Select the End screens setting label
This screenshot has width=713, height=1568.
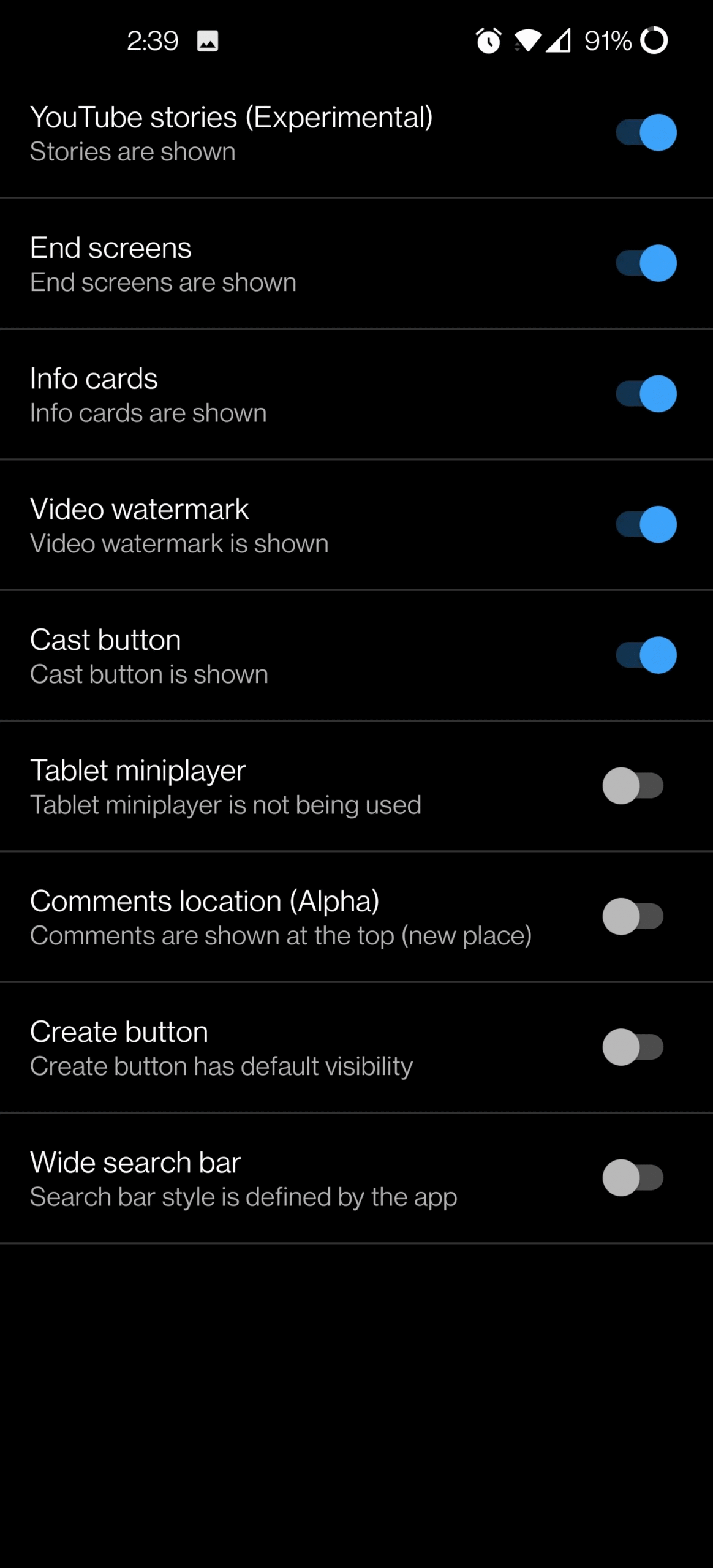111,247
